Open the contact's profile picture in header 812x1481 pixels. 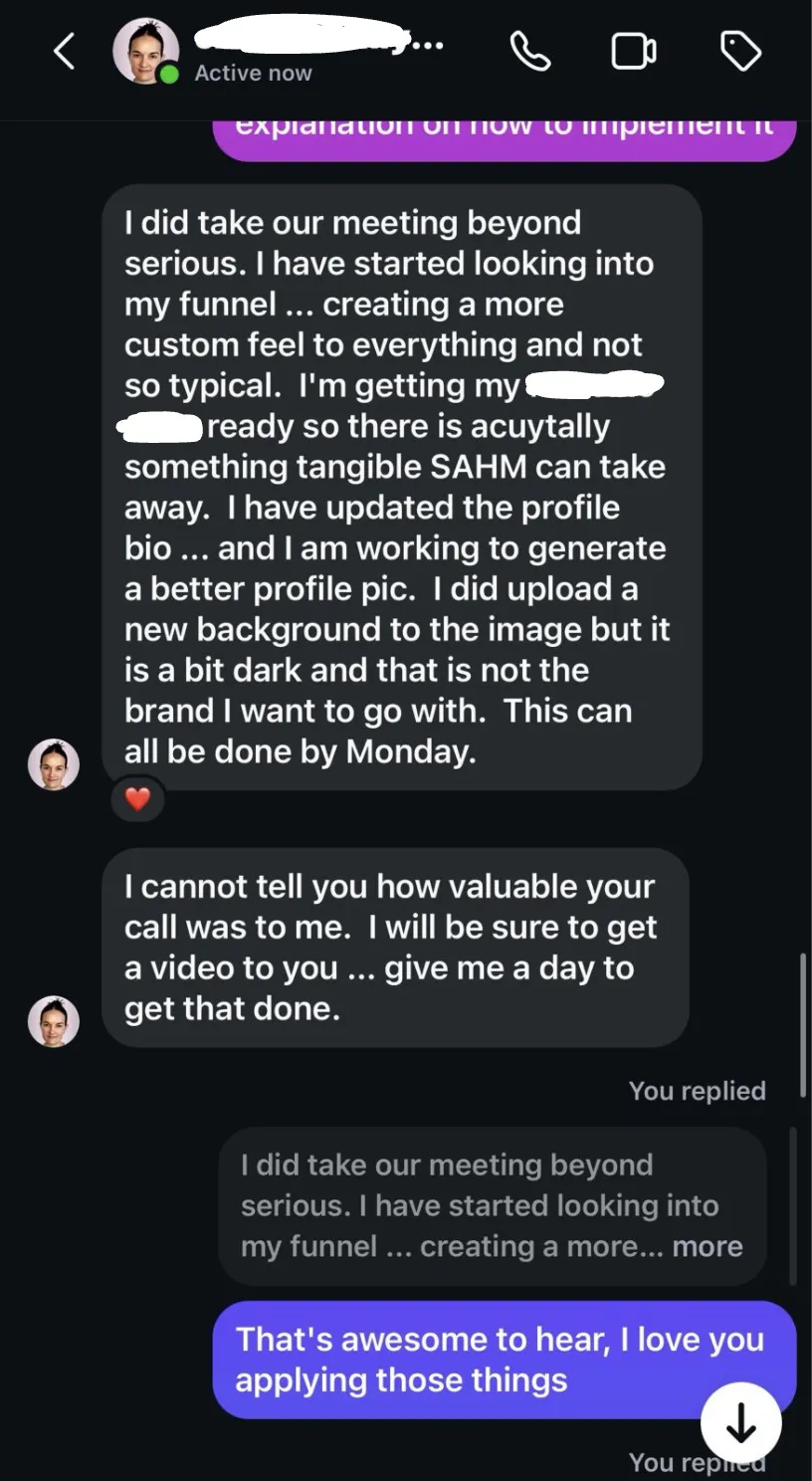point(145,51)
